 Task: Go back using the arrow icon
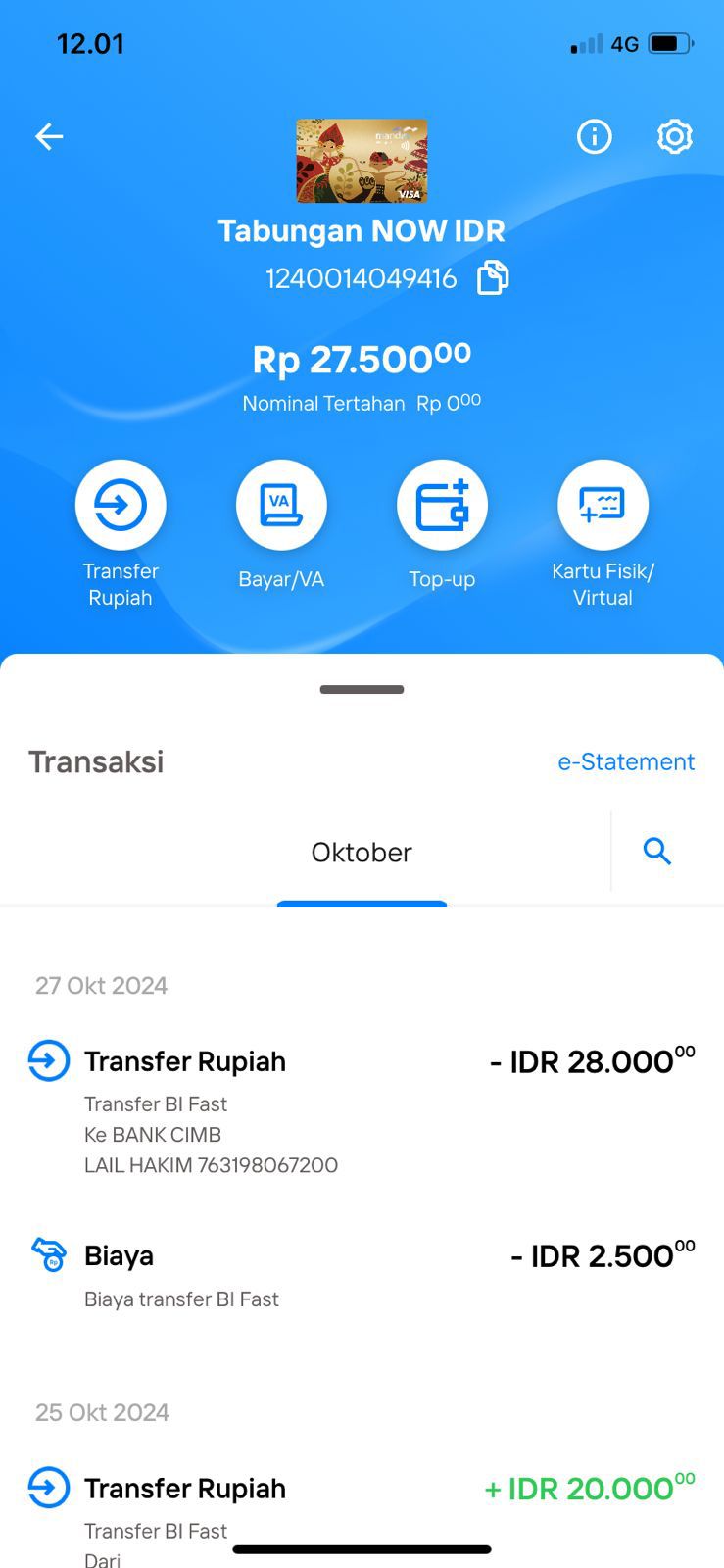click(49, 136)
